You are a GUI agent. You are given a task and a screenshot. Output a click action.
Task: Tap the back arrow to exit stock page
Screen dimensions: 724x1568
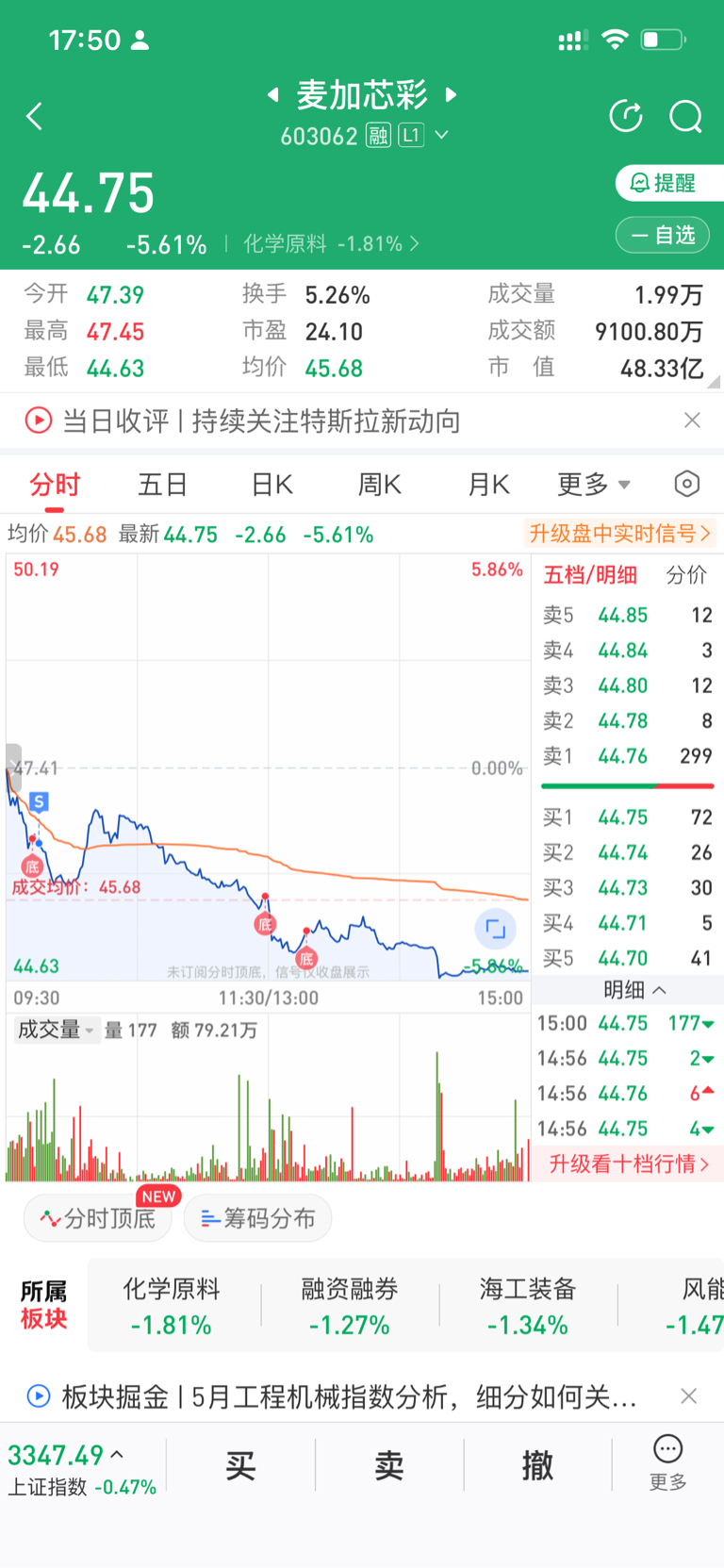pos(34,116)
